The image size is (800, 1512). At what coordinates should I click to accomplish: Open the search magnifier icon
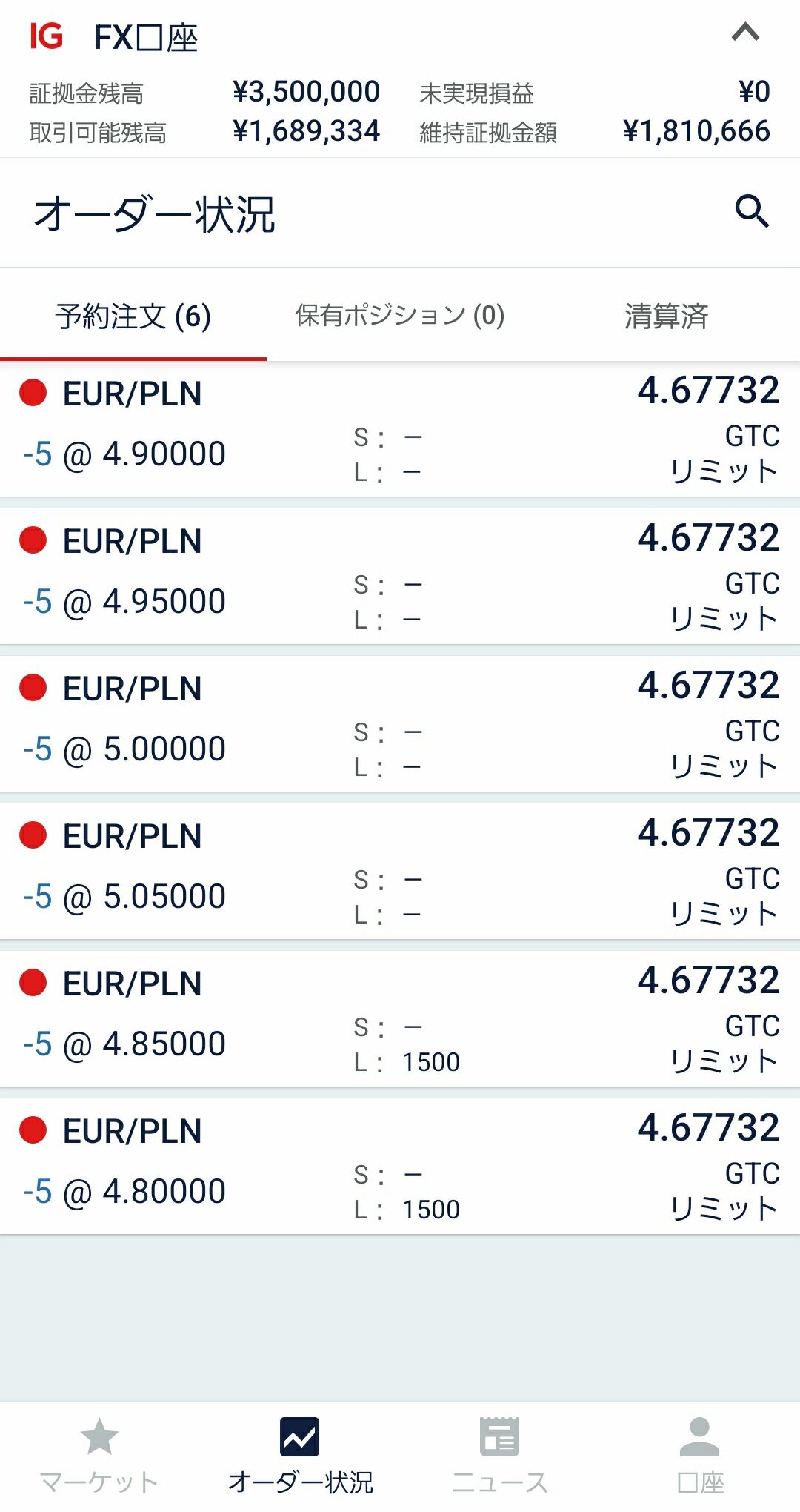(752, 211)
